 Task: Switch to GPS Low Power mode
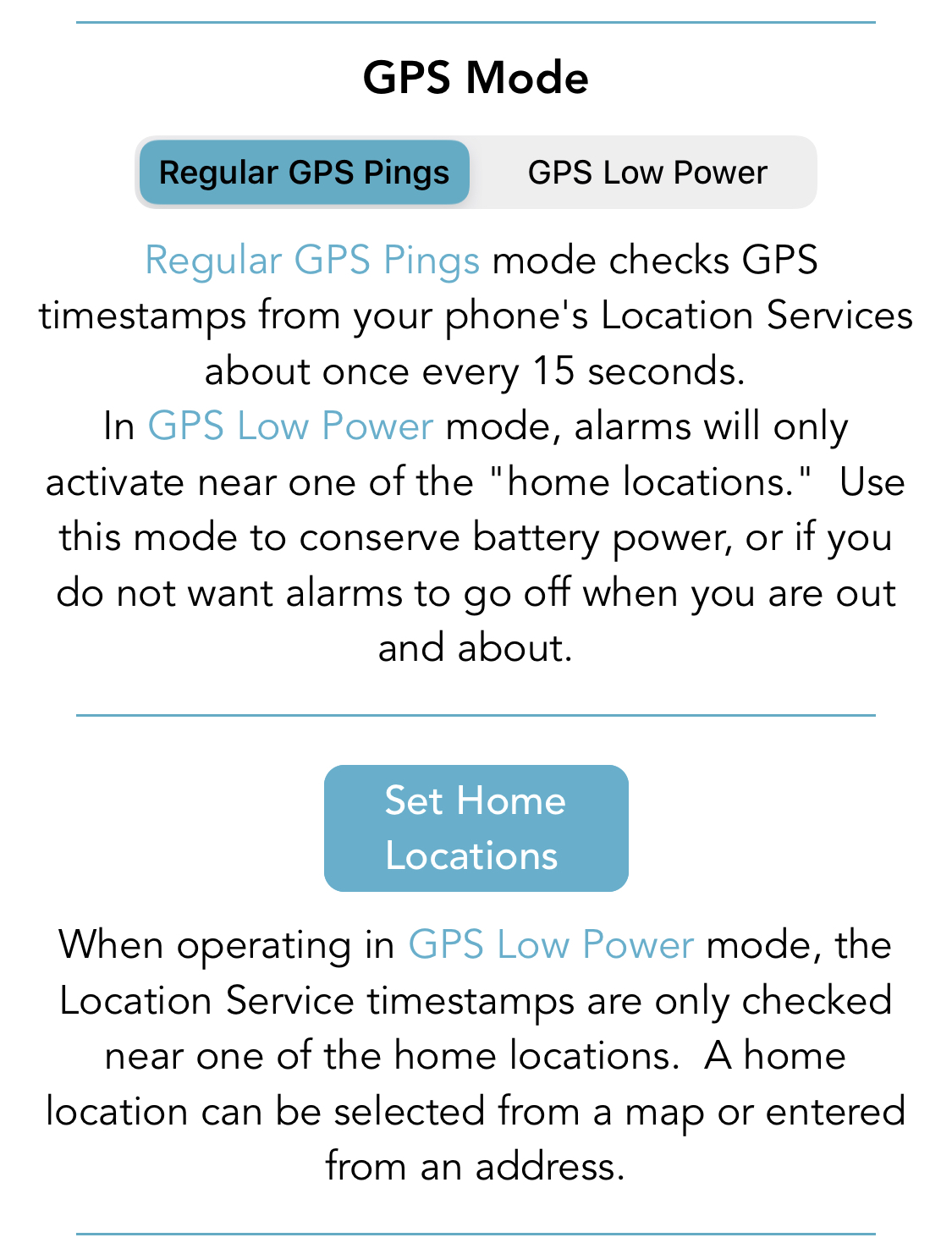tap(647, 173)
